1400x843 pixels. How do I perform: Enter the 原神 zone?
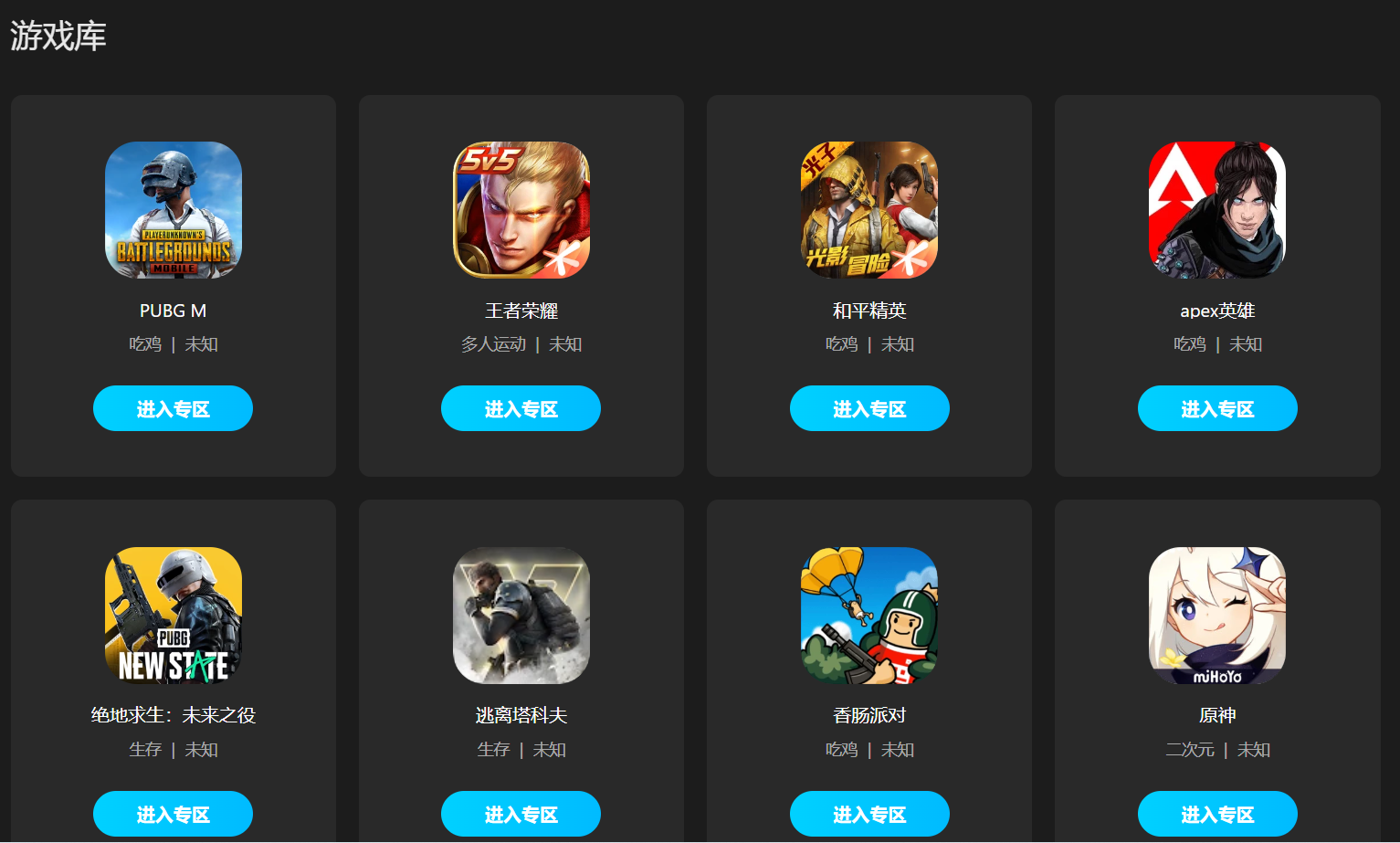(x=1217, y=814)
